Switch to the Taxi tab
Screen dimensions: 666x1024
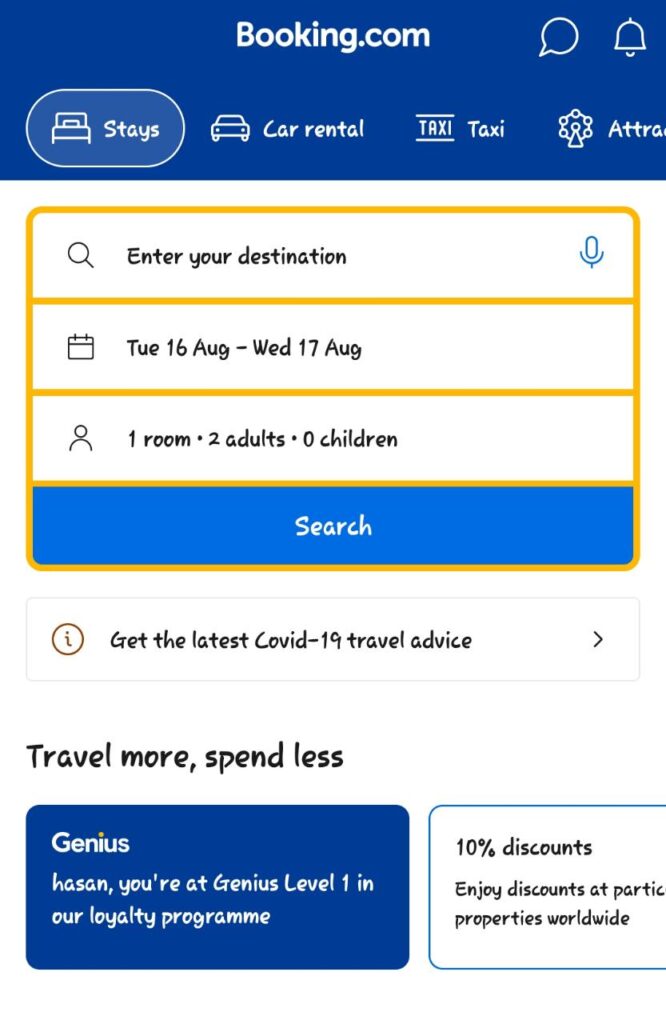[460, 129]
